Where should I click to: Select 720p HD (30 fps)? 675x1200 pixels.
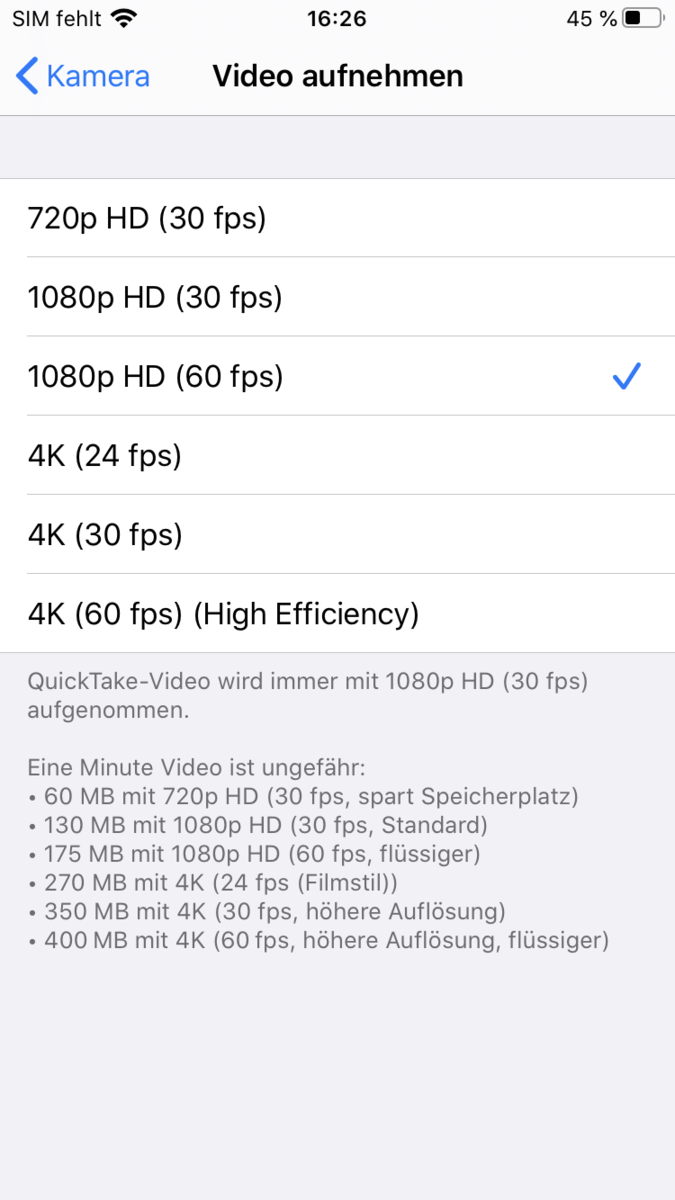pyautogui.click(x=337, y=218)
